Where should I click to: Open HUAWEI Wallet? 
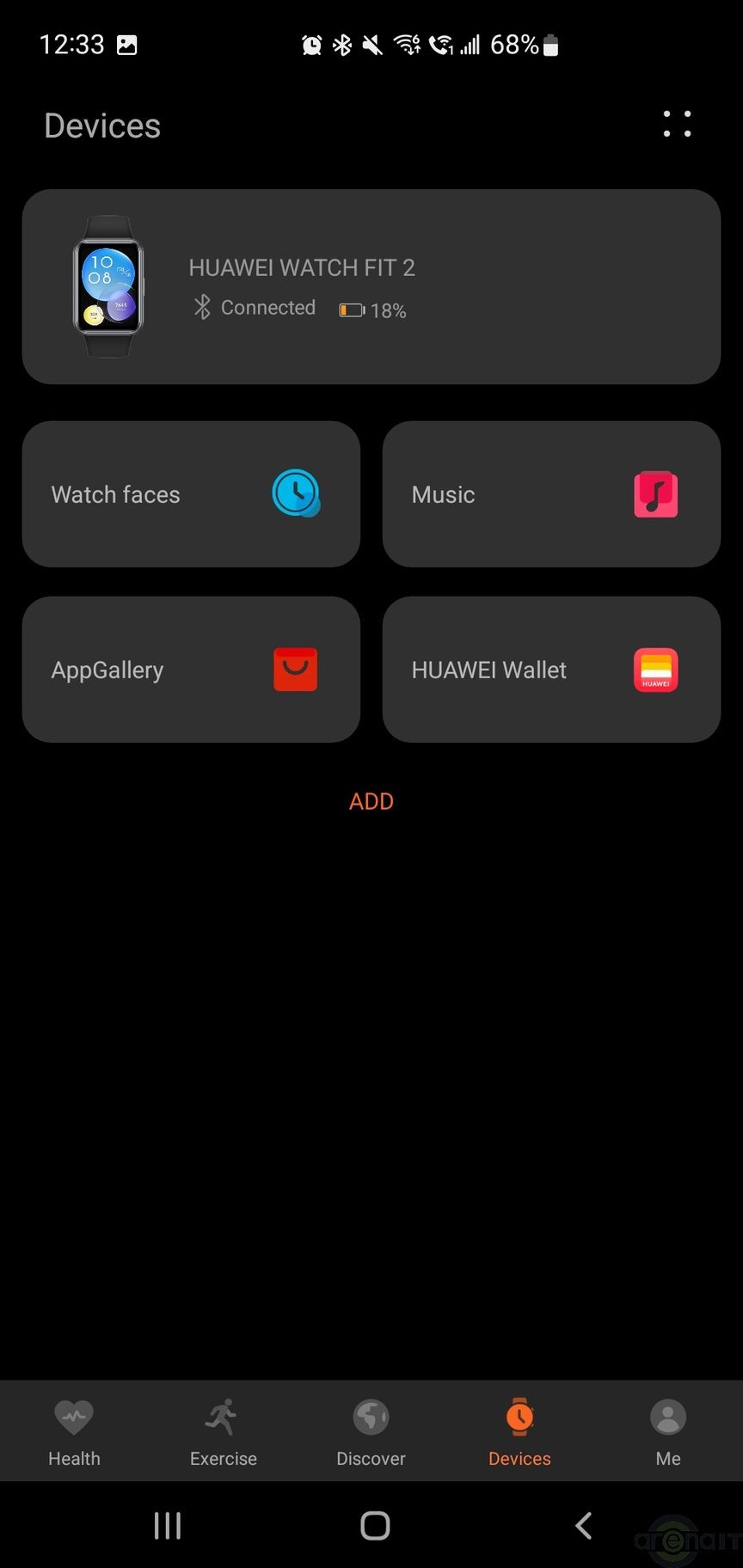pyautogui.click(x=550, y=670)
